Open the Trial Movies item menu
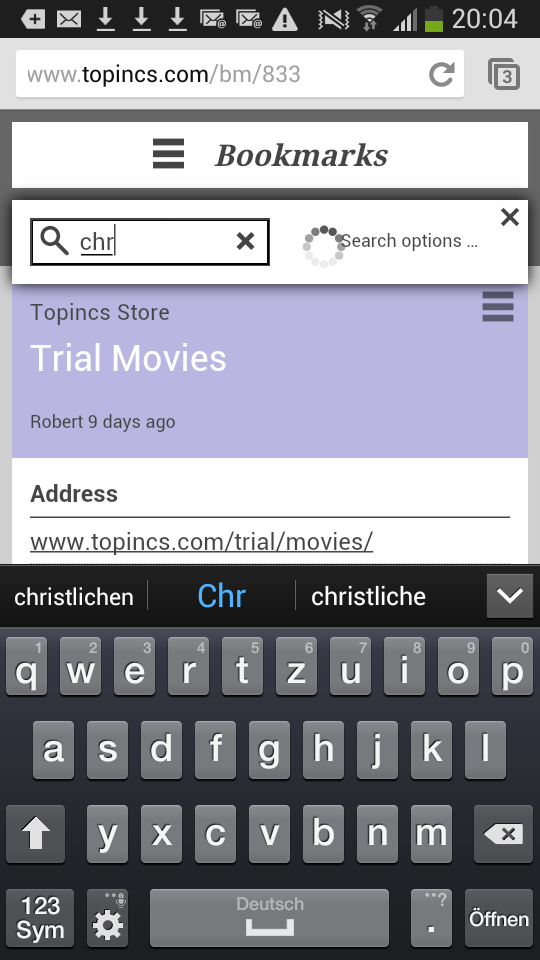This screenshot has width=540, height=960. 498,306
